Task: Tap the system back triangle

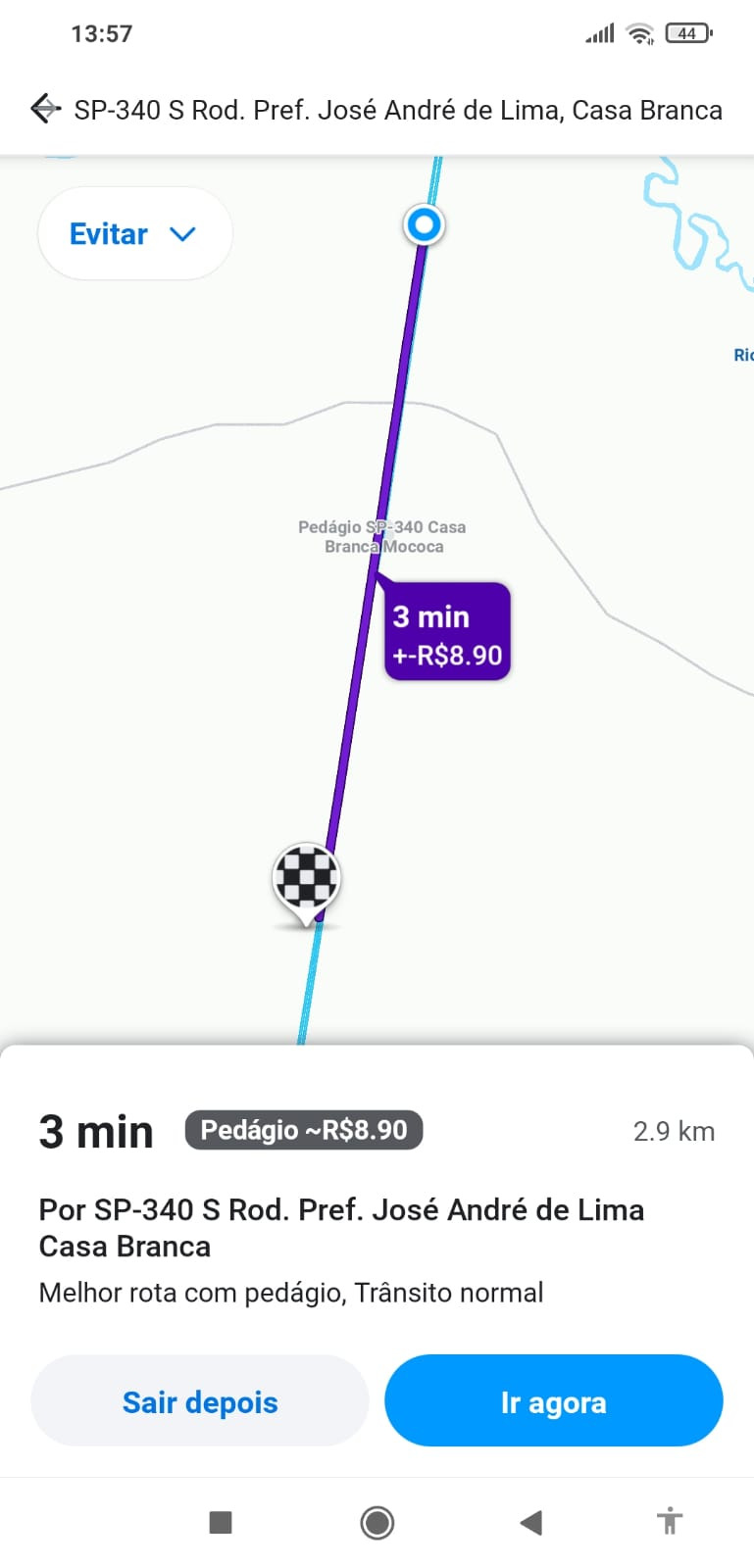Action: (530, 1522)
